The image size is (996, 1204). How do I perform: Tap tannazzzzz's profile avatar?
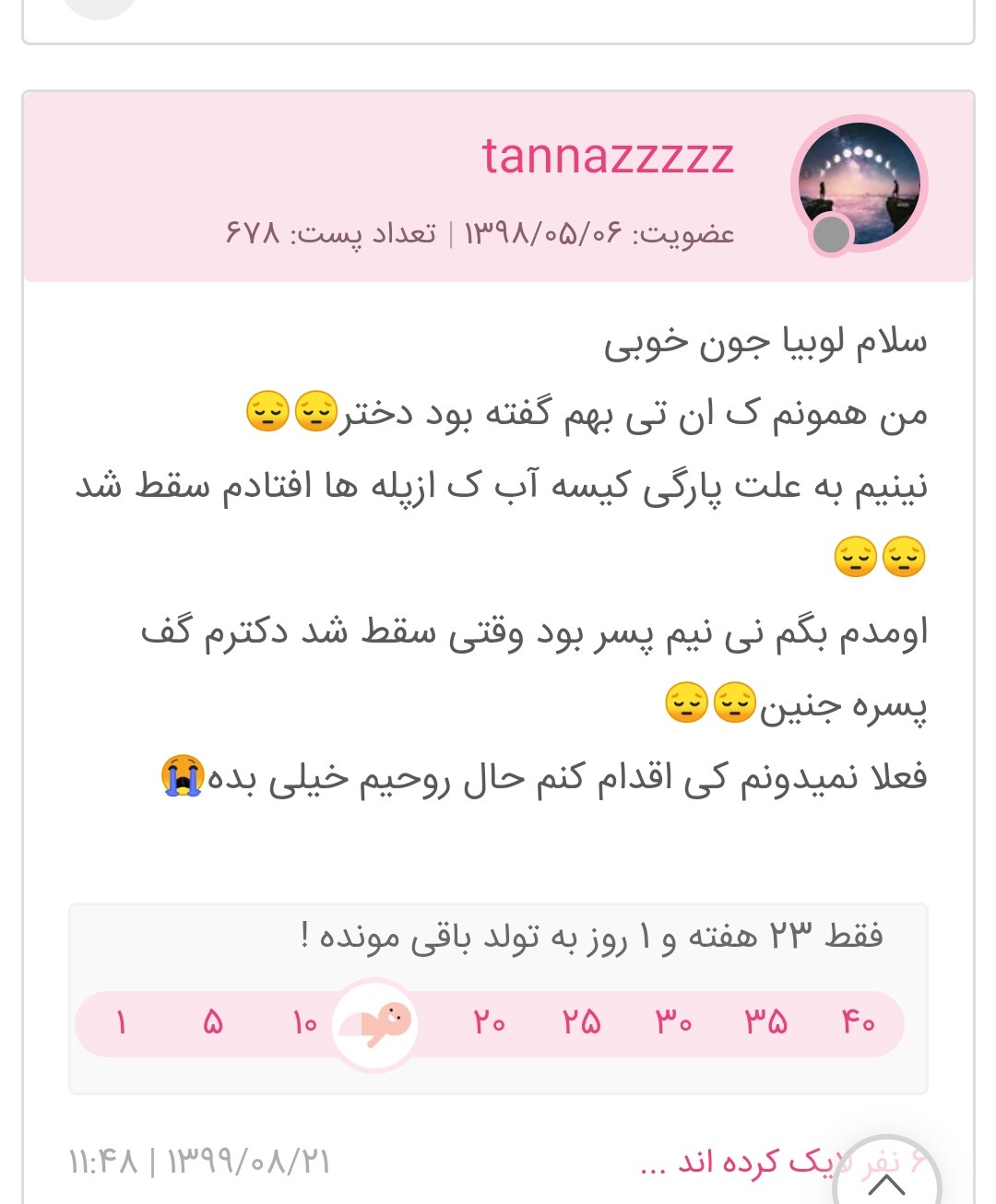(859, 184)
